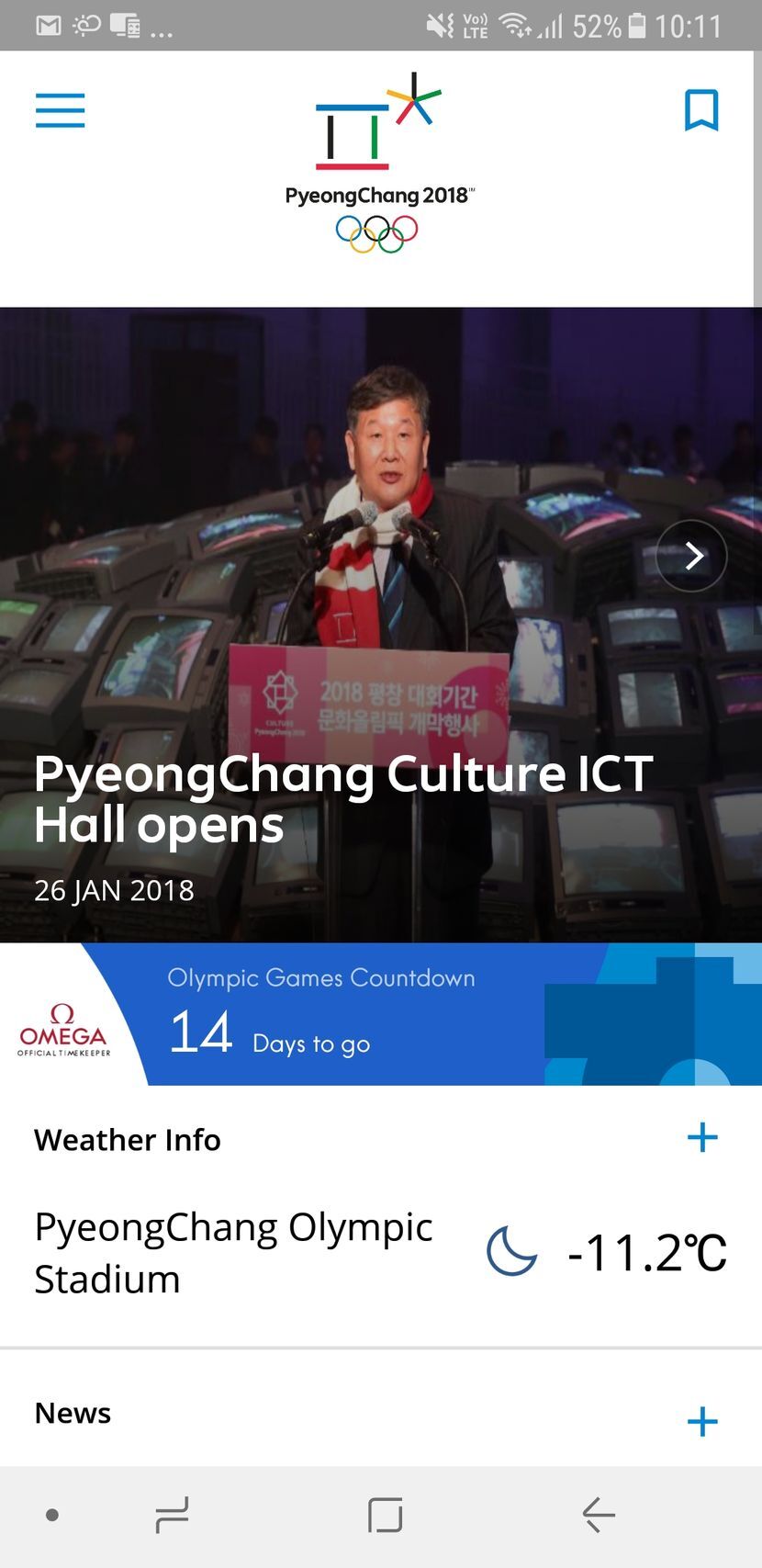Open the navigation drawer menu
This screenshot has height=1568, width=762.
pos(60,109)
